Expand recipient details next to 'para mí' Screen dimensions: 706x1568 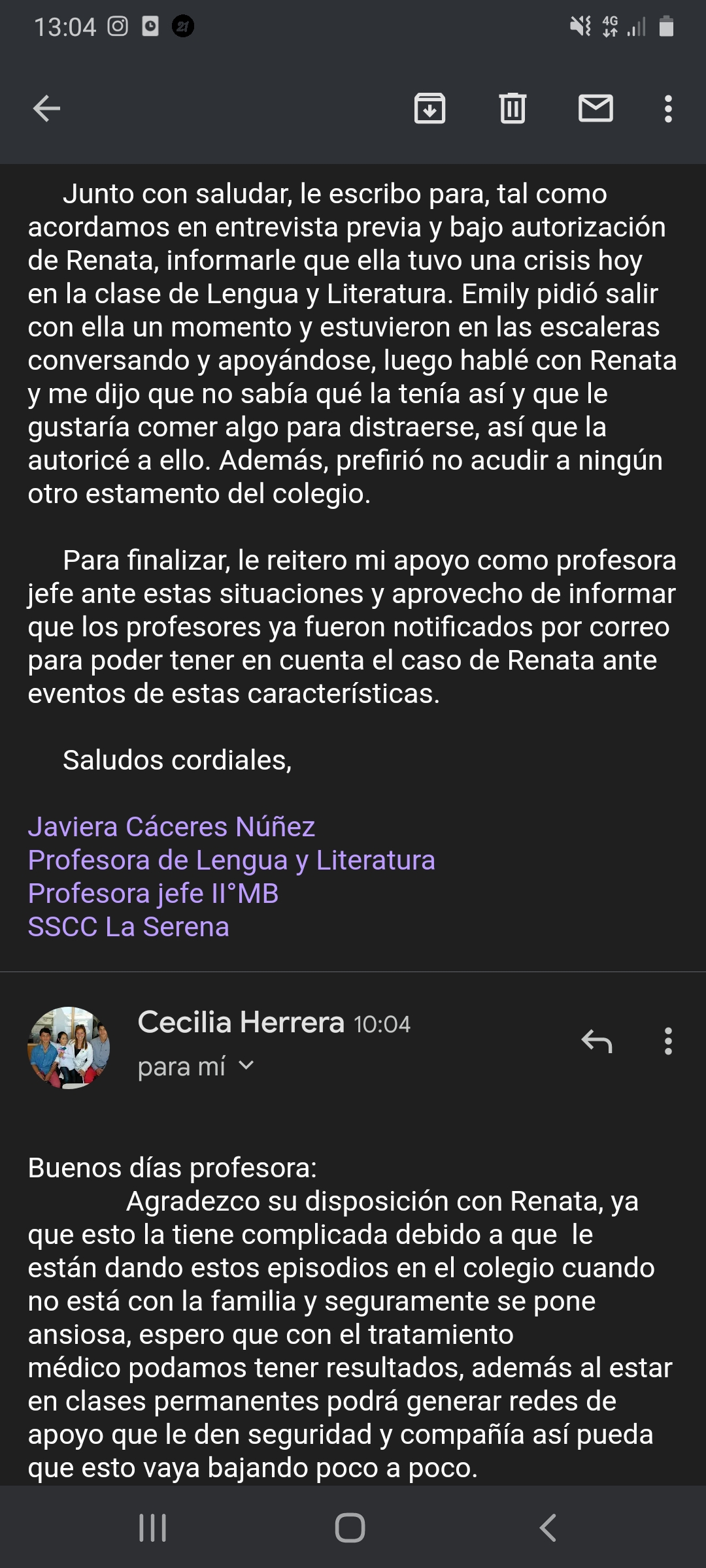(x=246, y=1066)
